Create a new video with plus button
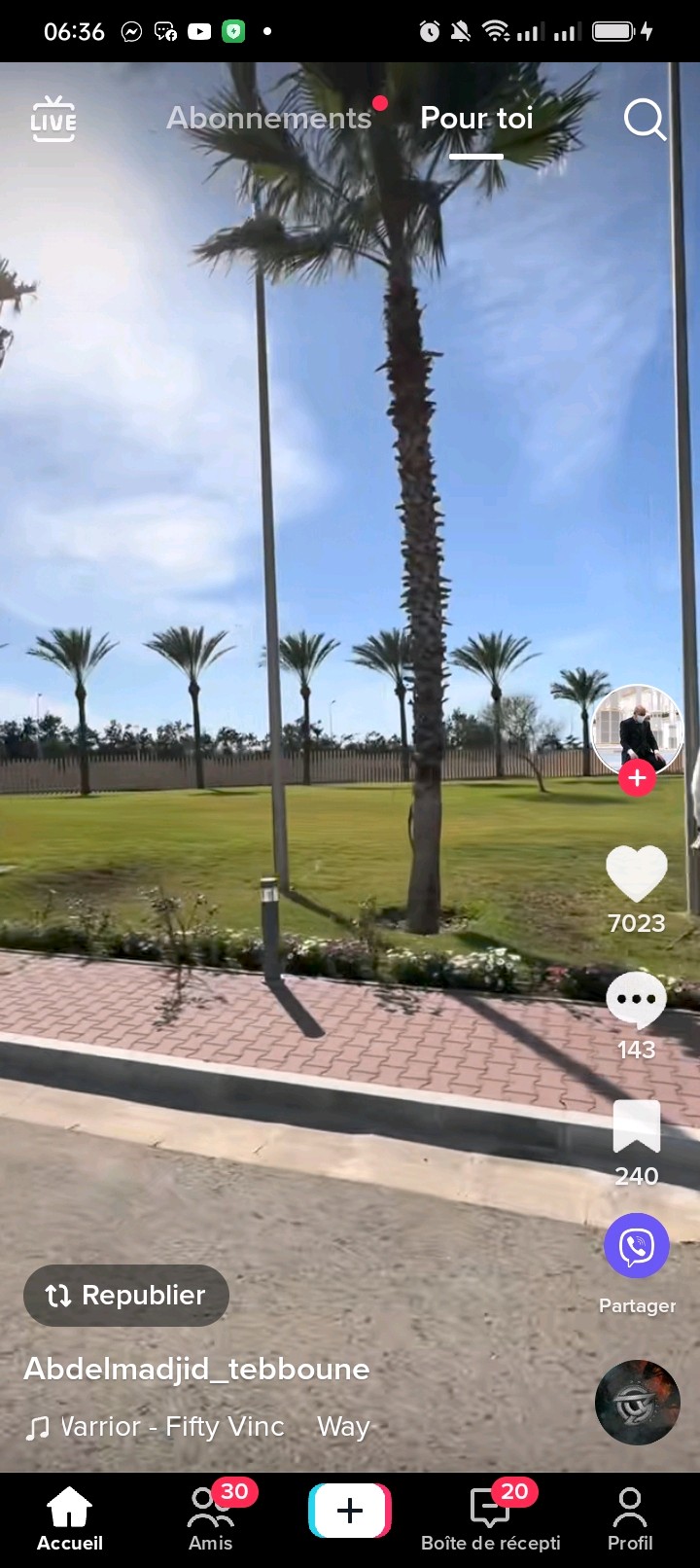The width and height of the screenshot is (700, 1568). coord(350,1511)
